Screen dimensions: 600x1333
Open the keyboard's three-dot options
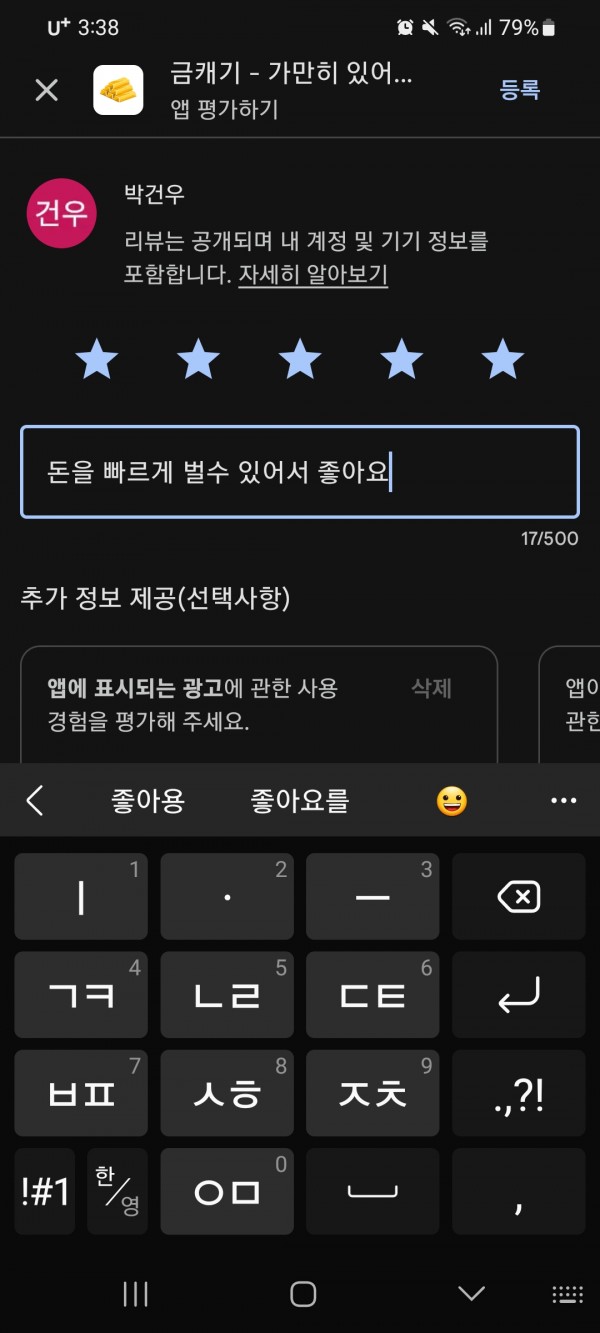[x=564, y=801]
